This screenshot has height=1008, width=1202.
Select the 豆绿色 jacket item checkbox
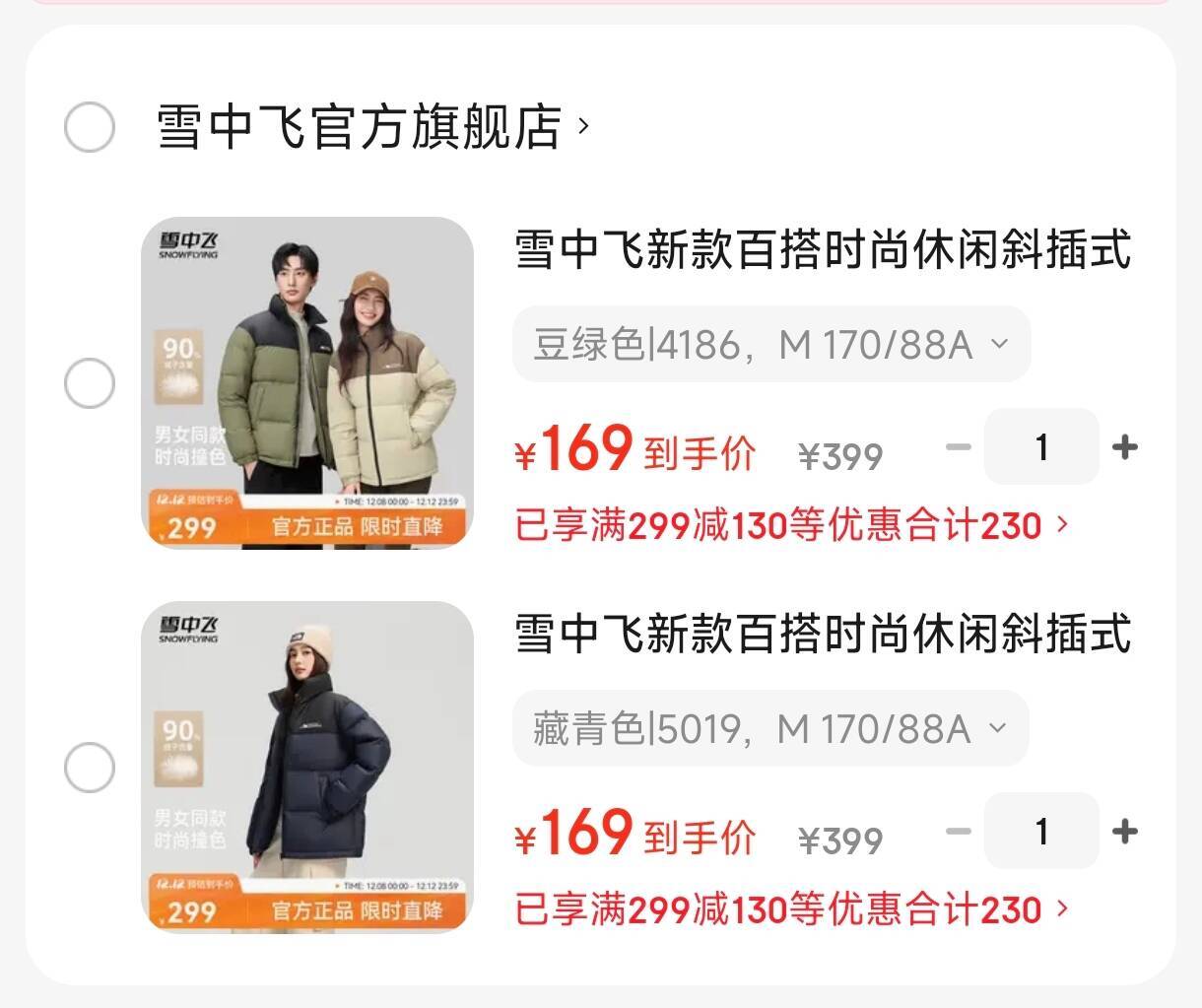90,383
